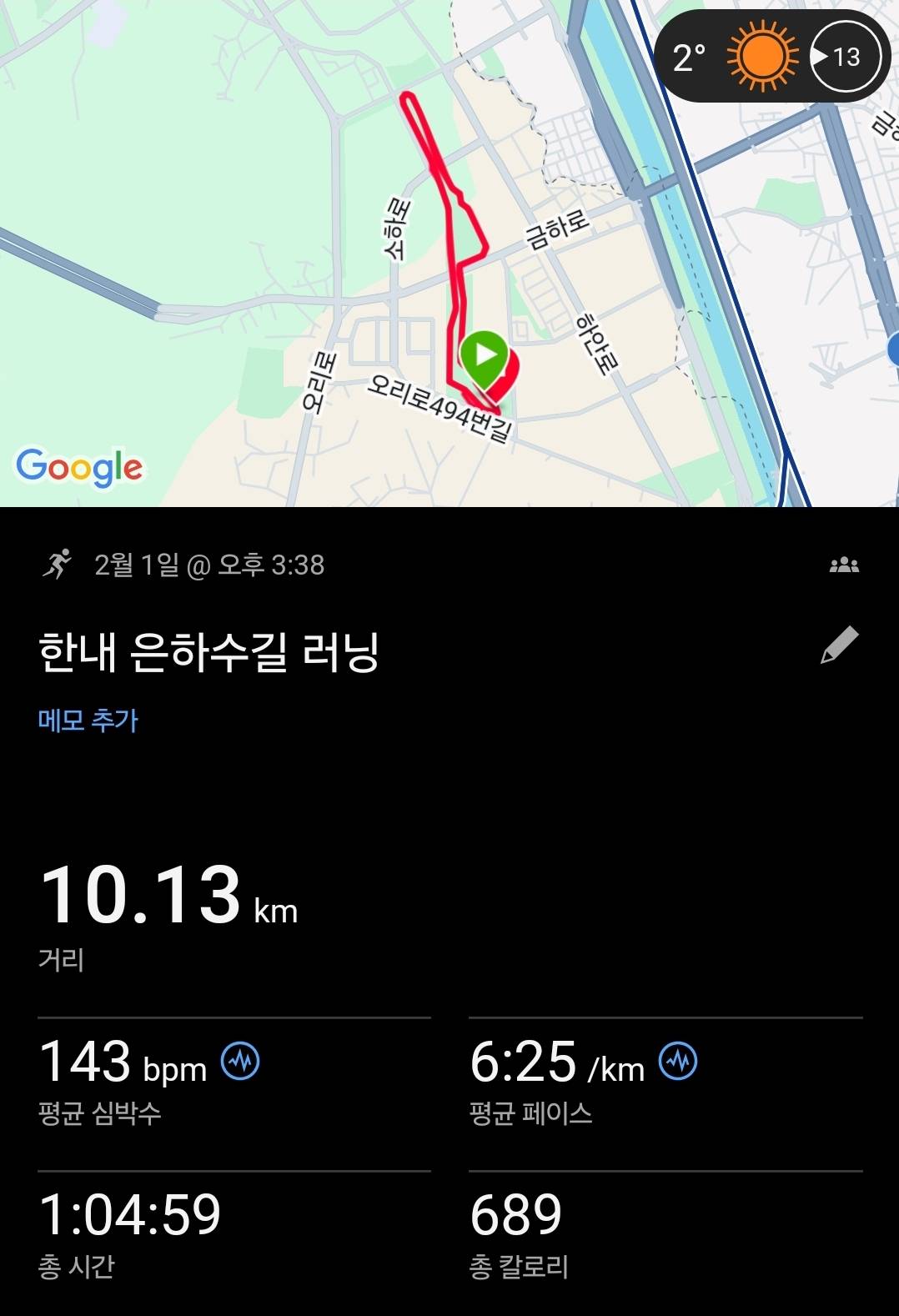Open Google Maps via the Google logo

(79, 468)
